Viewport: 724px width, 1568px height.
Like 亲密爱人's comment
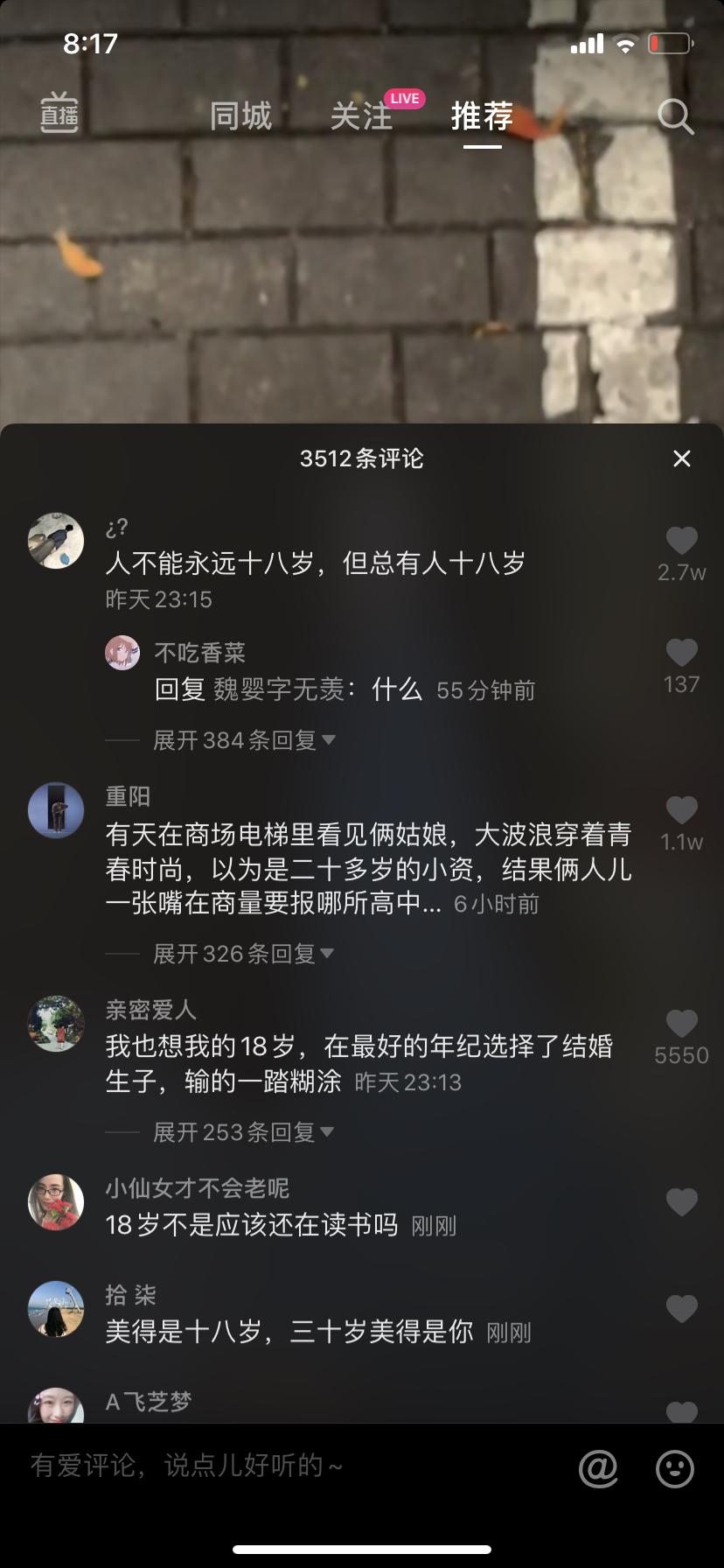coord(681,1025)
